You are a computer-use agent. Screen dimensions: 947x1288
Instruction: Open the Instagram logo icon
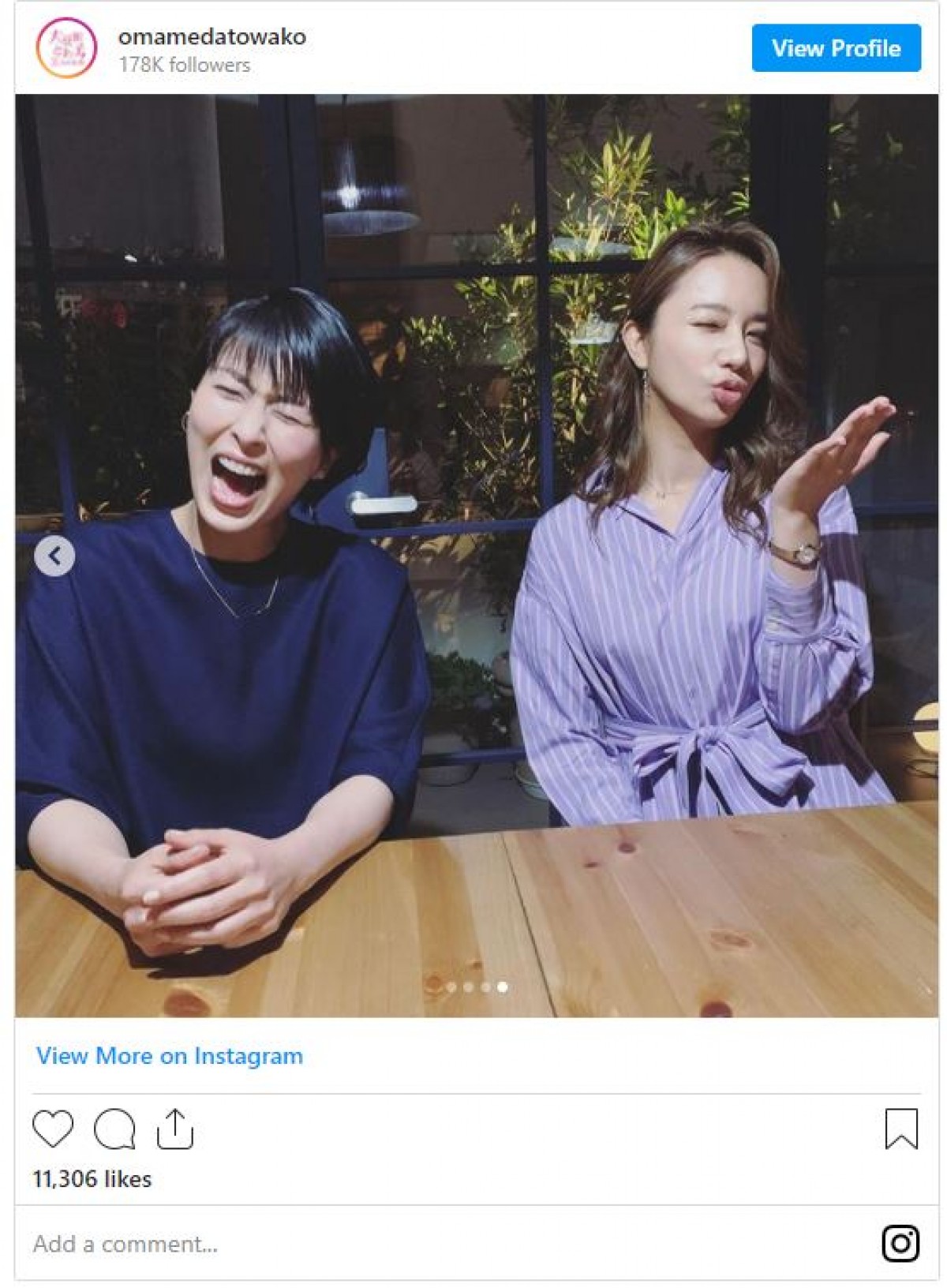pos(900,1244)
